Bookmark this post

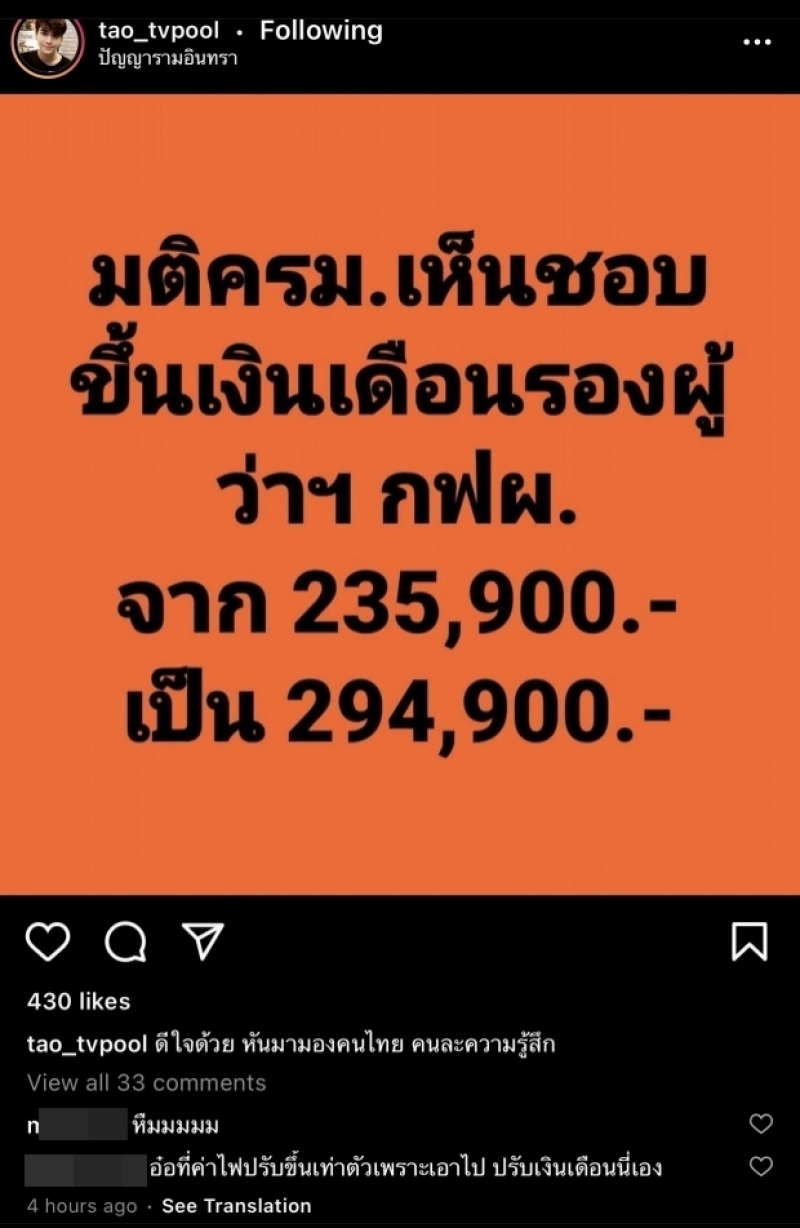pyautogui.click(x=749, y=942)
